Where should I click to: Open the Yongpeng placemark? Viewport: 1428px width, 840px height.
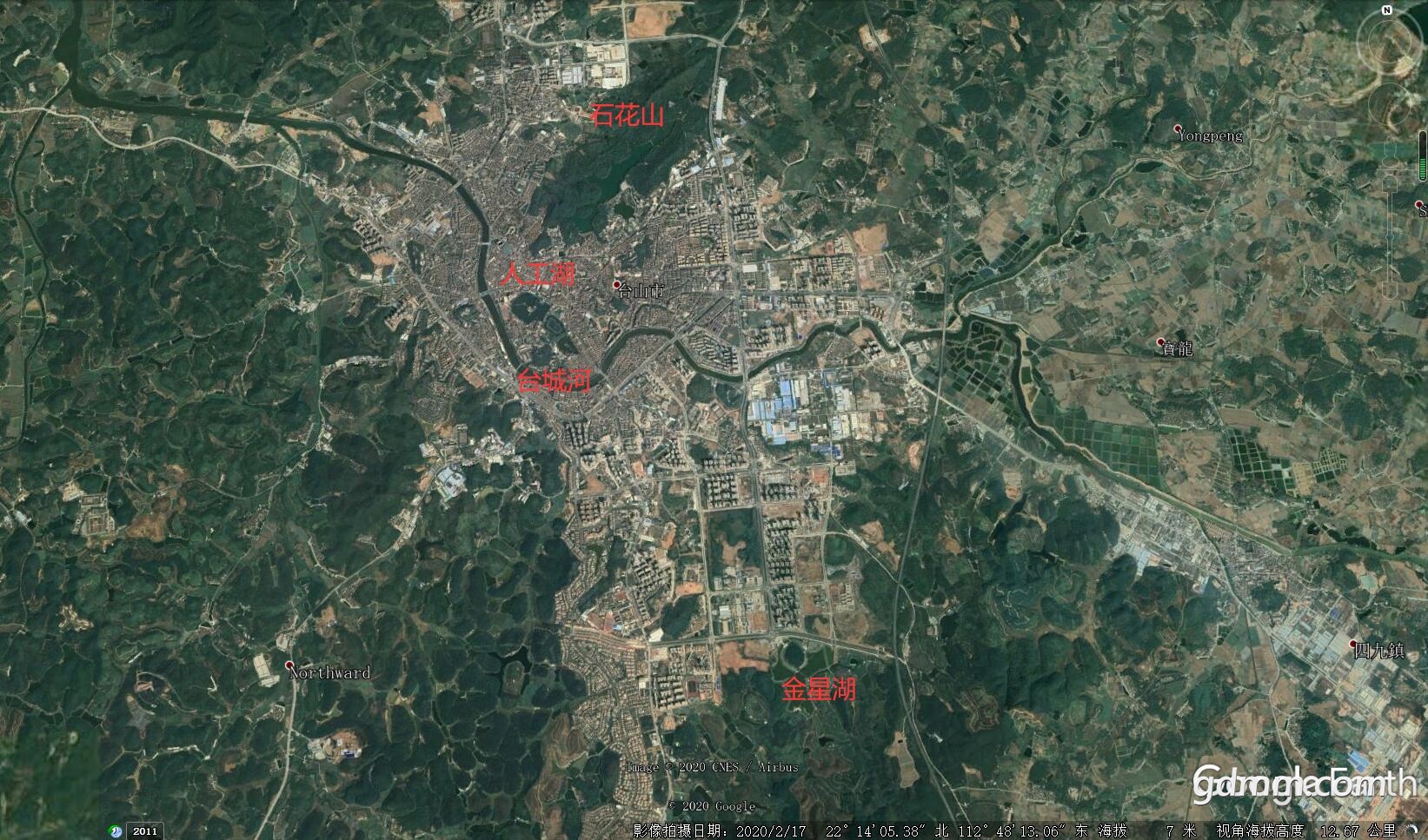point(1179,129)
